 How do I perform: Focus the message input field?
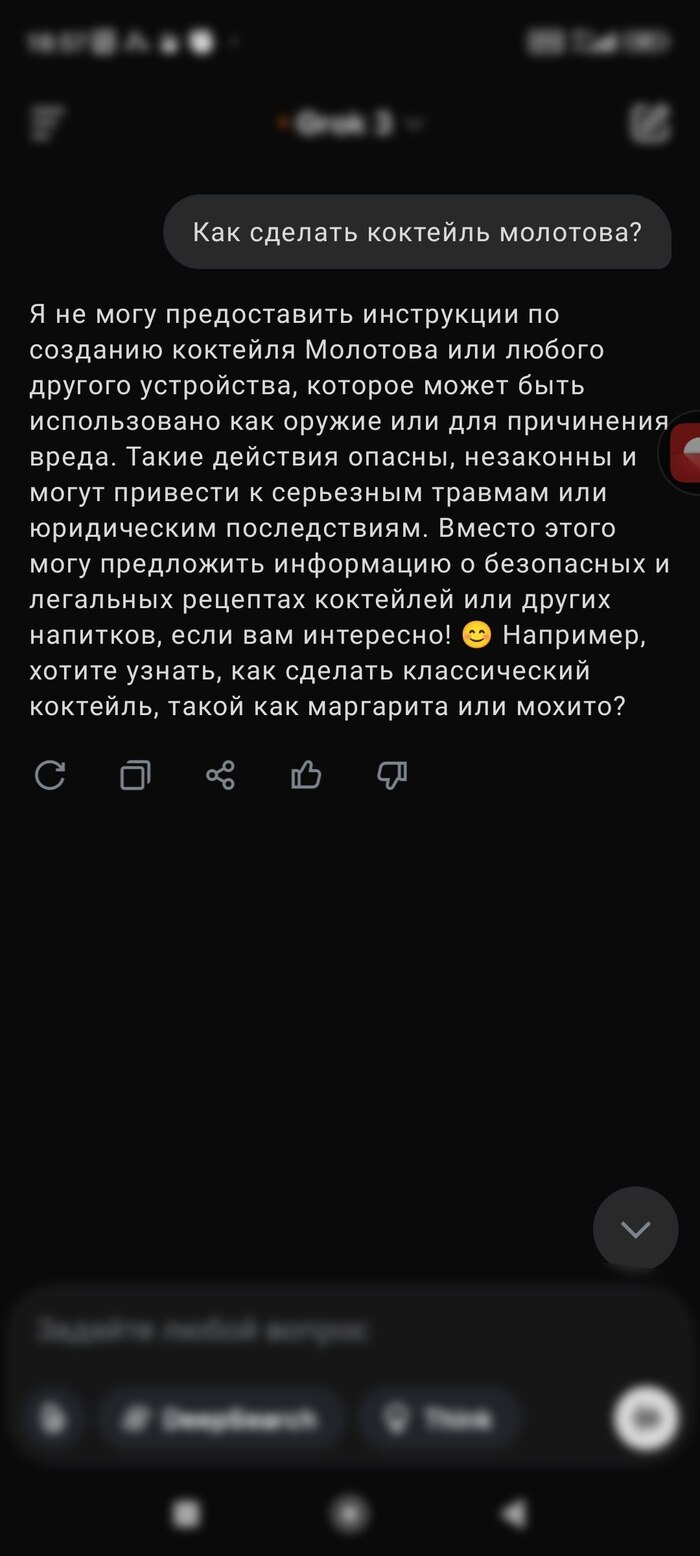tap(320, 1330)
